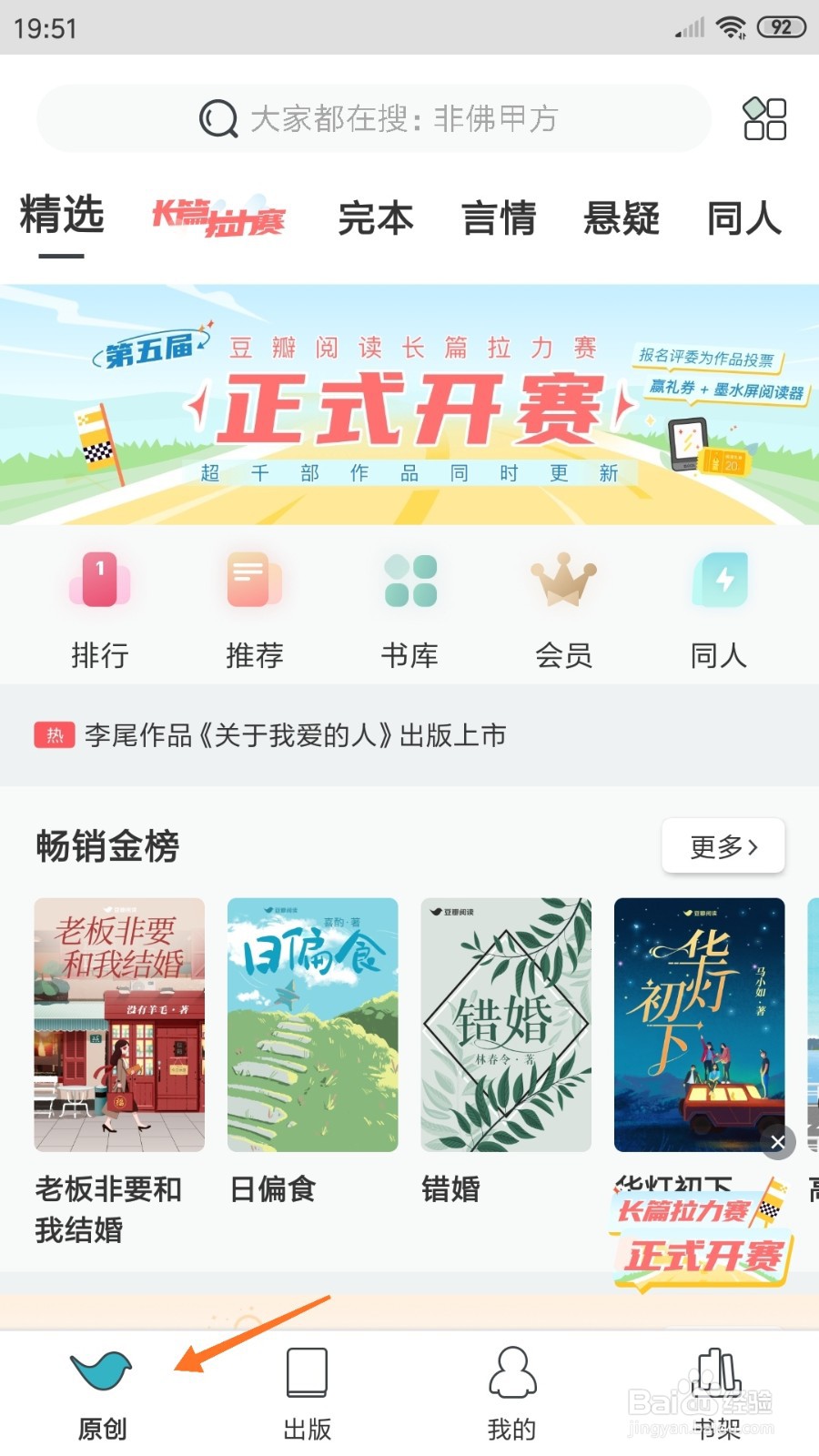Tap 更多 to see full bestseller list
This screenshot has width=819, height=1456.
pos(722,845)
